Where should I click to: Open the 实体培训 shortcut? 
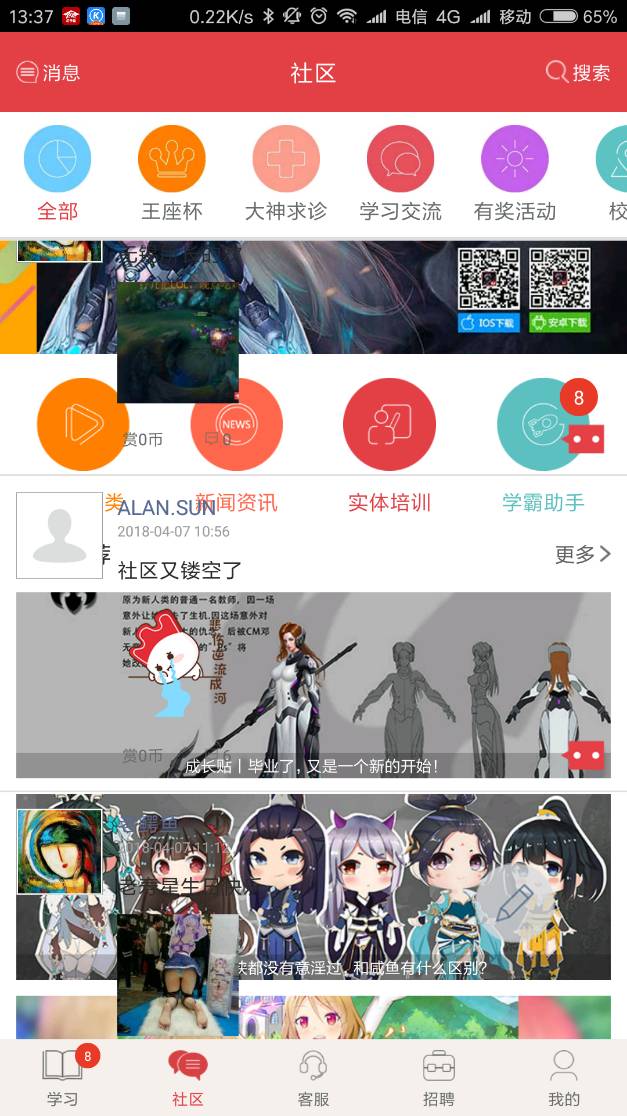[389, 426]
